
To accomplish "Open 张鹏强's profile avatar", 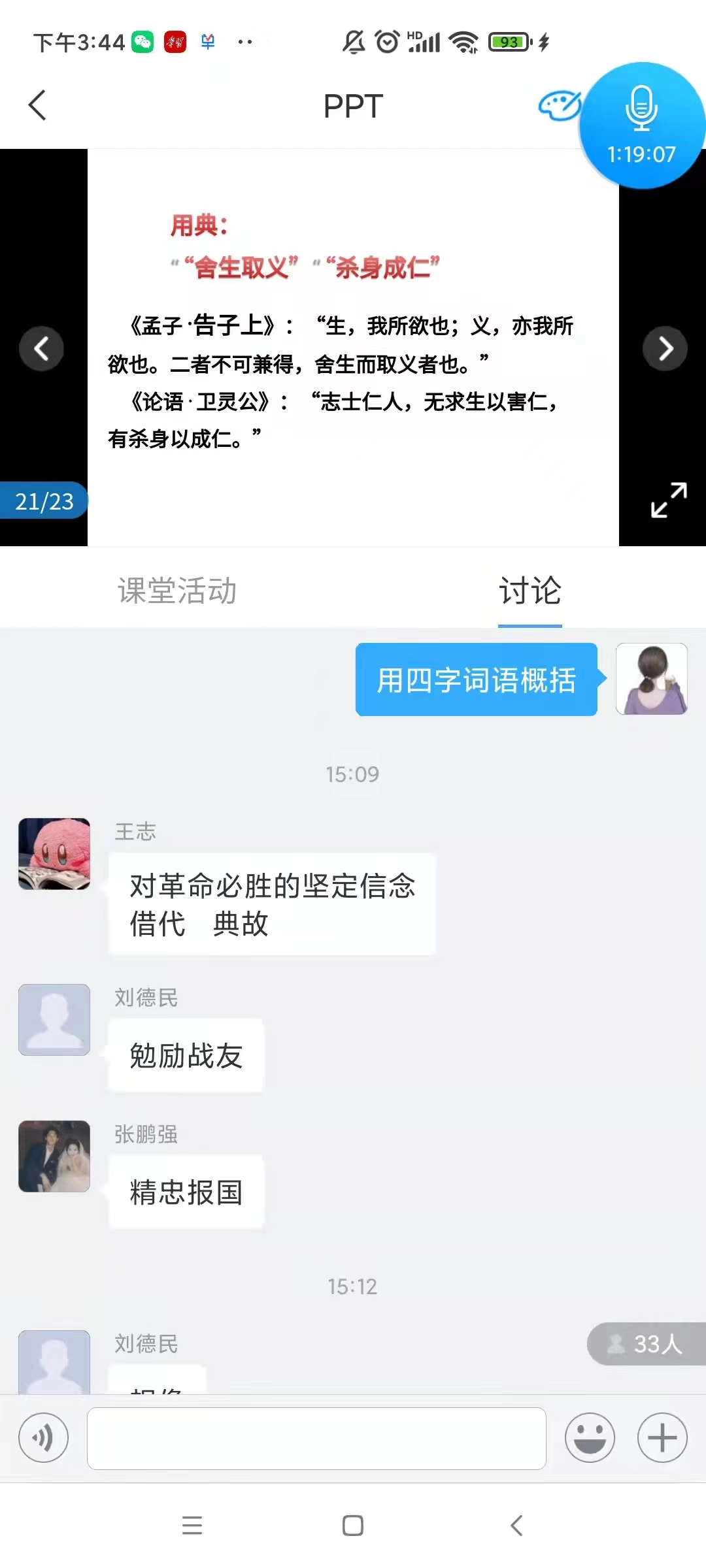I will point(54,1156).
